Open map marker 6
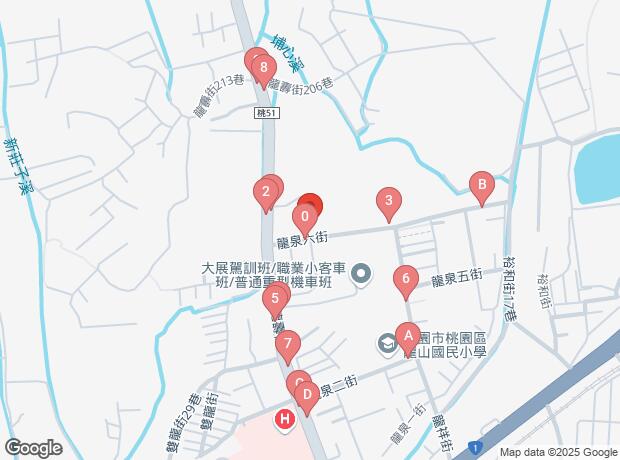This screenshot has width=620, height=460. pyautogui.click(x=405, y=281)
